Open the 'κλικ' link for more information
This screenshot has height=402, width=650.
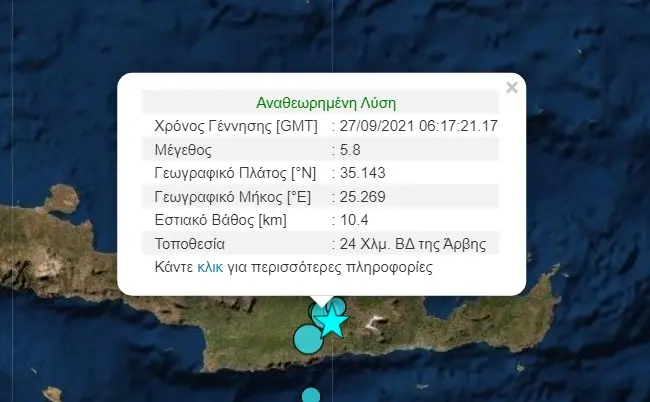coord(210,269)
